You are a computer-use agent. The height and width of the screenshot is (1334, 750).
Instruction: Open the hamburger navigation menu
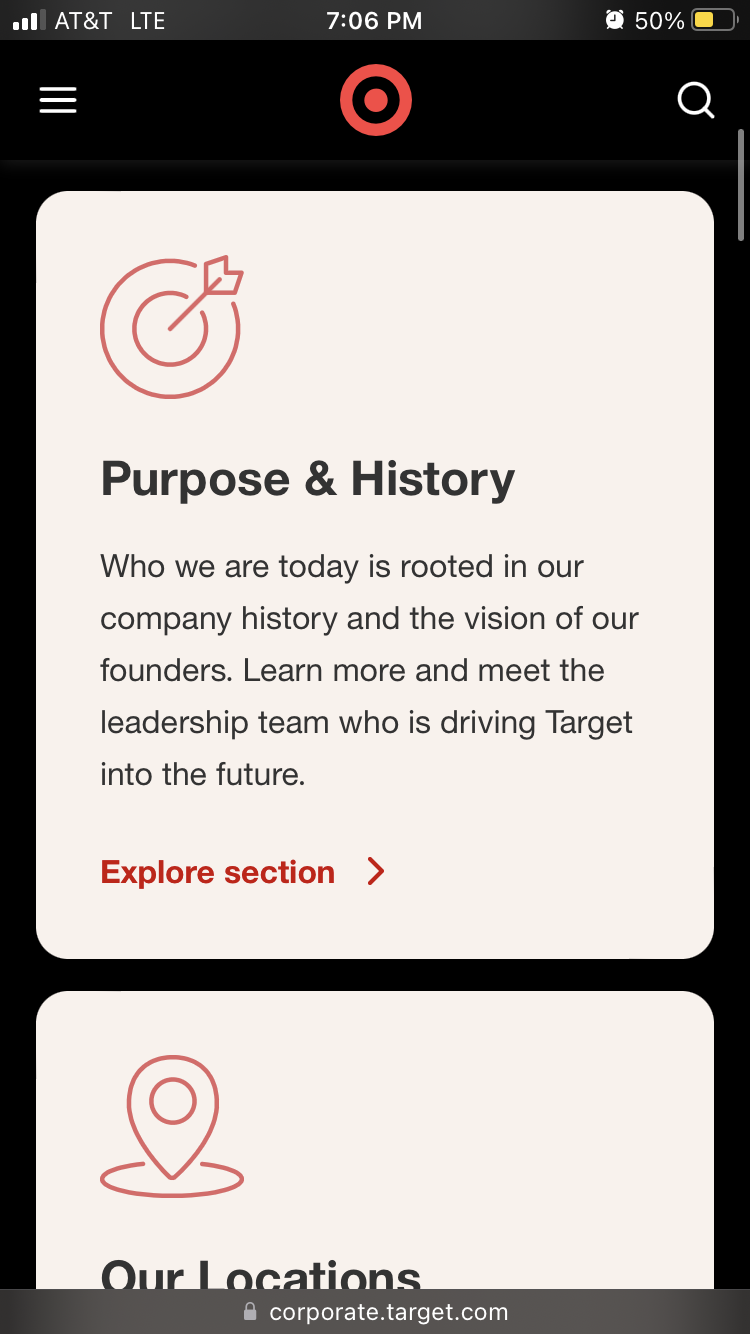click(x=58, y=100)
